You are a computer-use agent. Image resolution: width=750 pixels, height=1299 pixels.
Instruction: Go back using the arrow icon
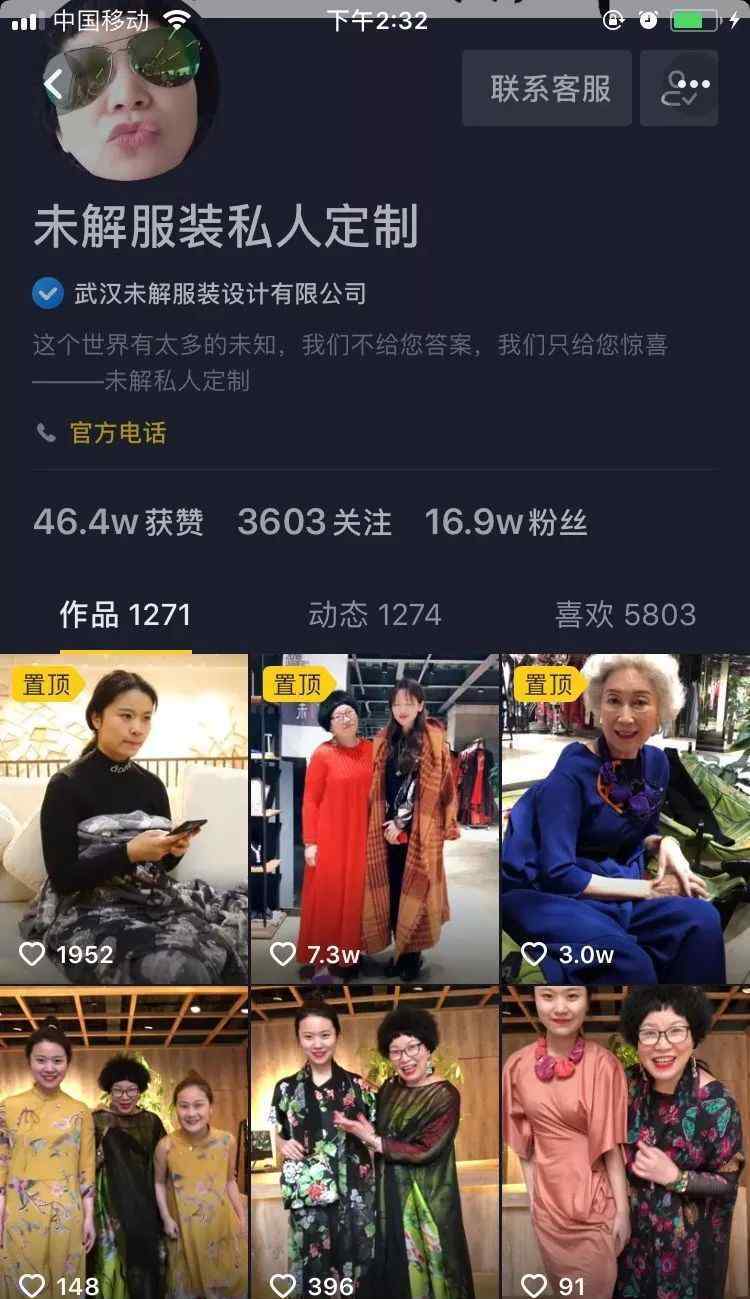[x=53, y=86]
